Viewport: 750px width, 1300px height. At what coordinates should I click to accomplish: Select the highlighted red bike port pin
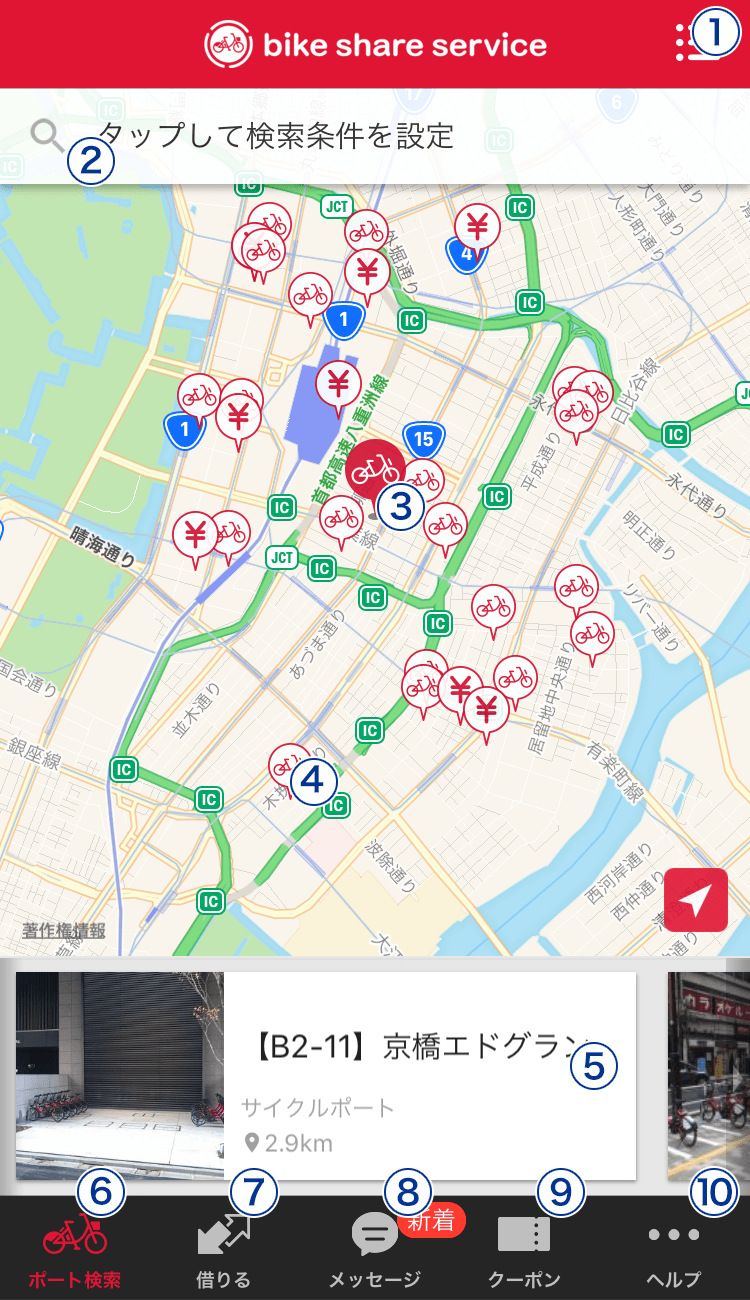[375, 470]
